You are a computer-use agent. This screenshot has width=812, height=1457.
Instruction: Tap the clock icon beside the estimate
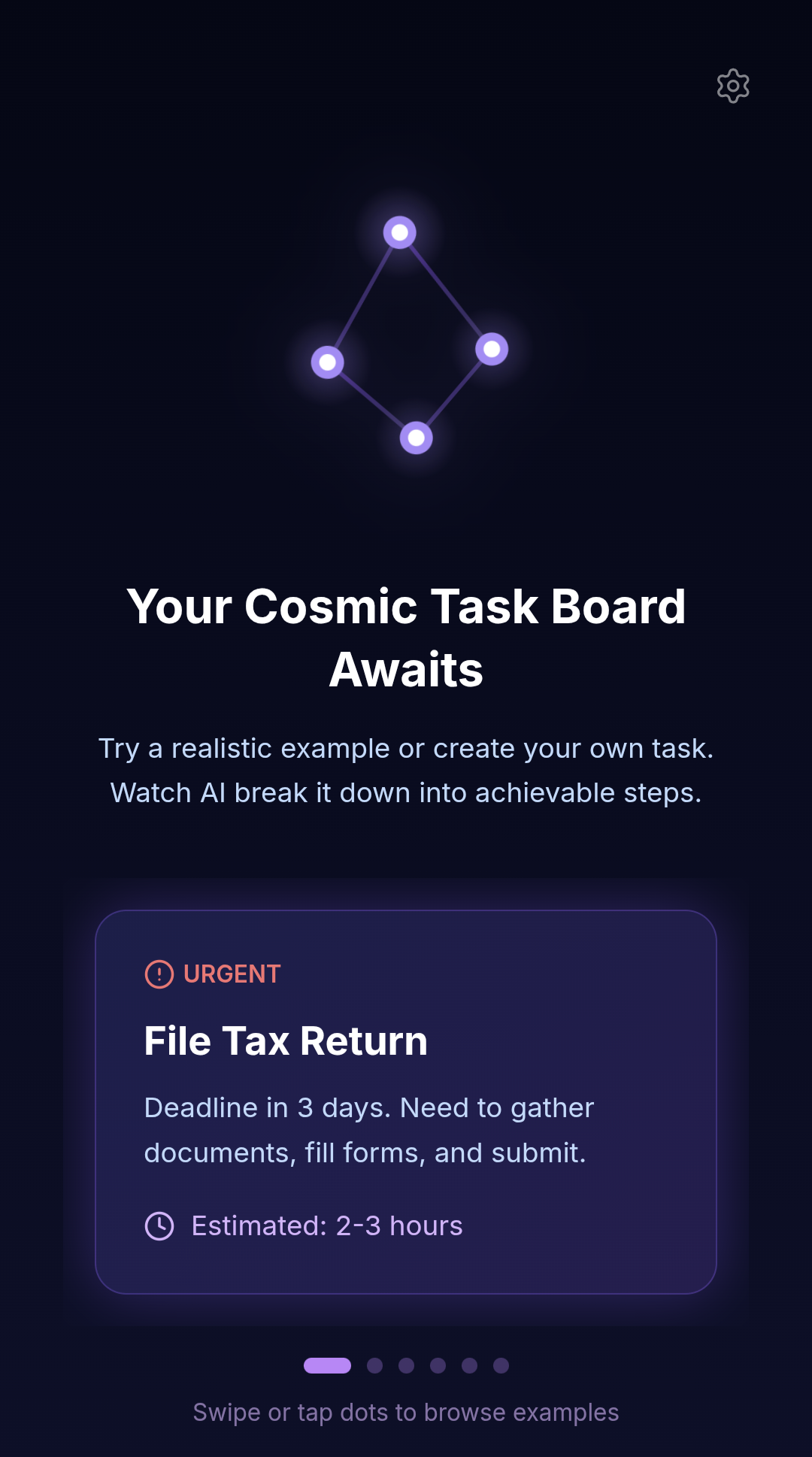coord(160,1225)
